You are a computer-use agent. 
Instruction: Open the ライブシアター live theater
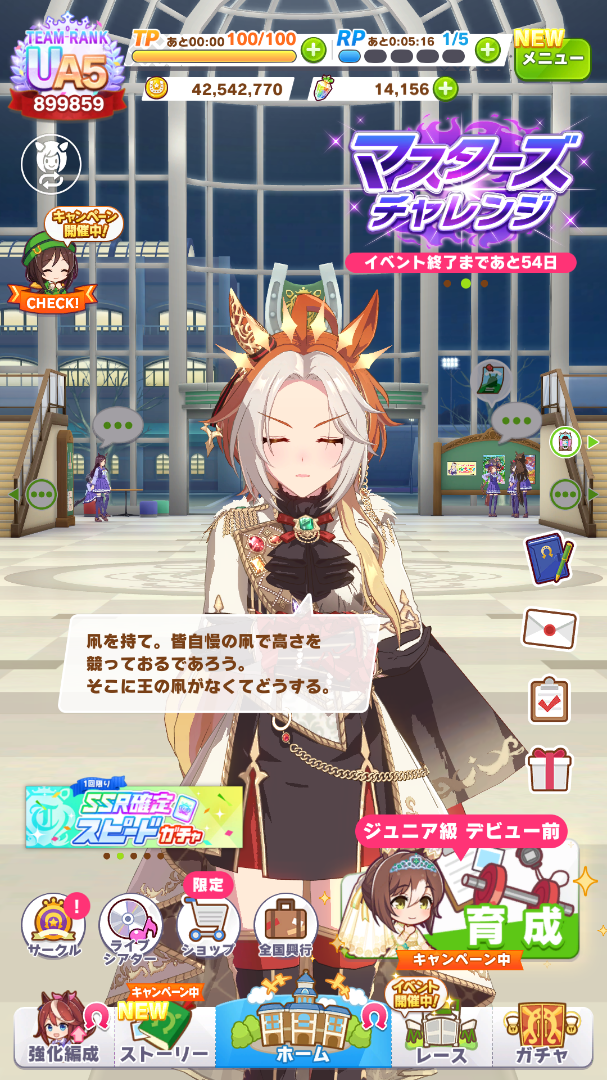click(x=130, y=928)
